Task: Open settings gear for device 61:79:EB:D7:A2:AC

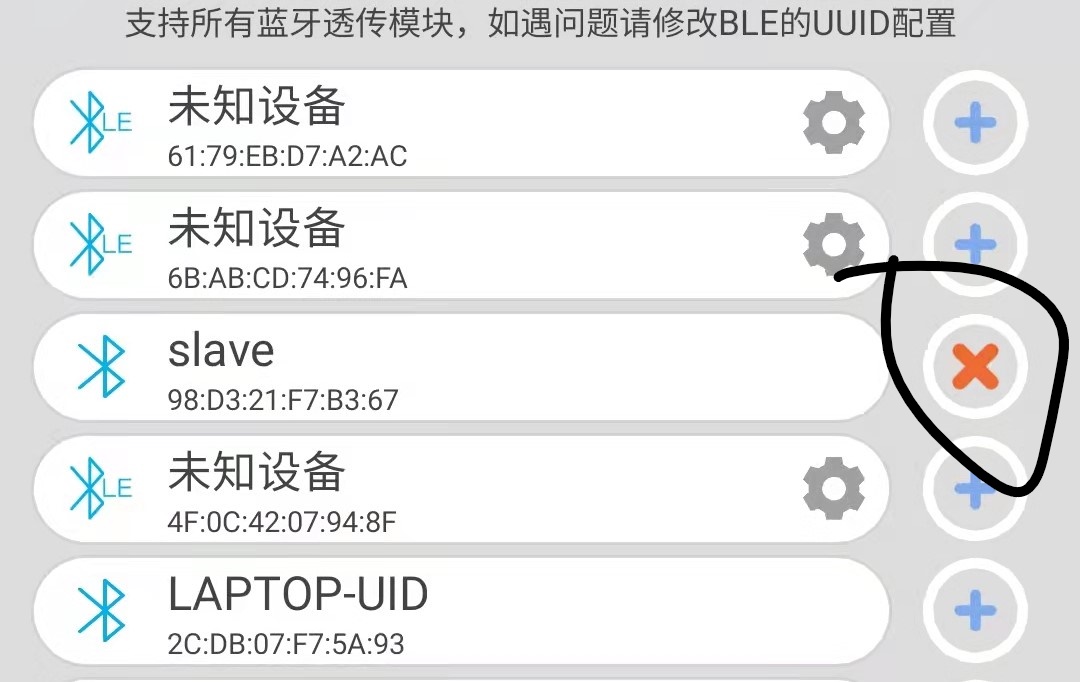Action: tap(834, 122)
